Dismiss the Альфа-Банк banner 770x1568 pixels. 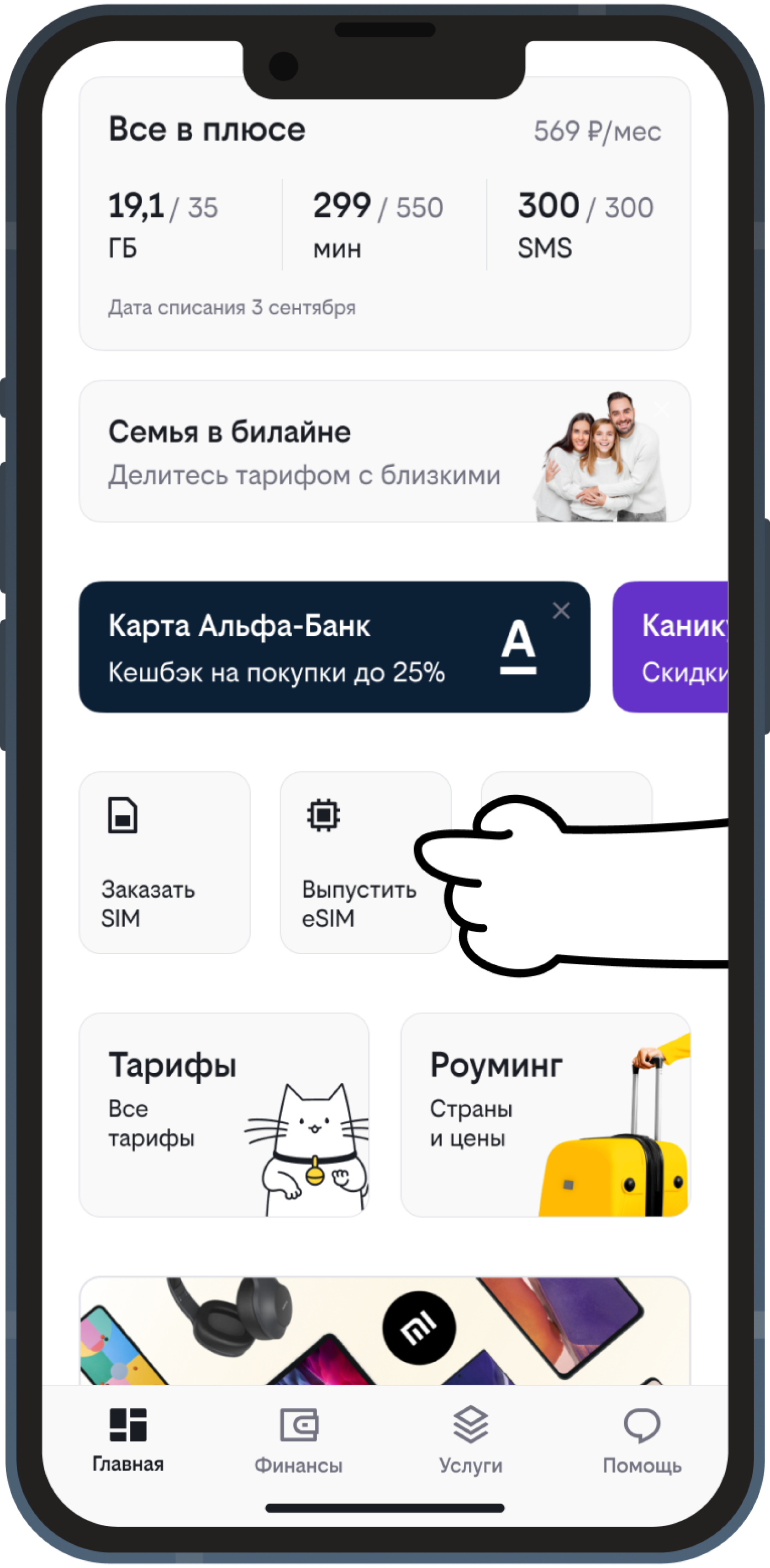561,611
